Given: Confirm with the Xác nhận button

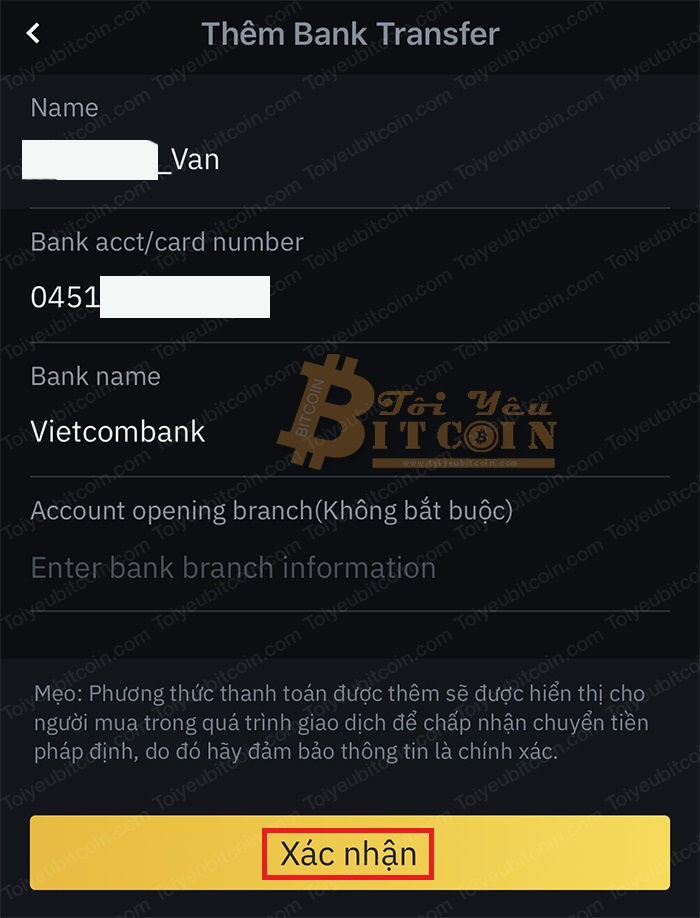Looking at the screenshot, I should (349, 853).
